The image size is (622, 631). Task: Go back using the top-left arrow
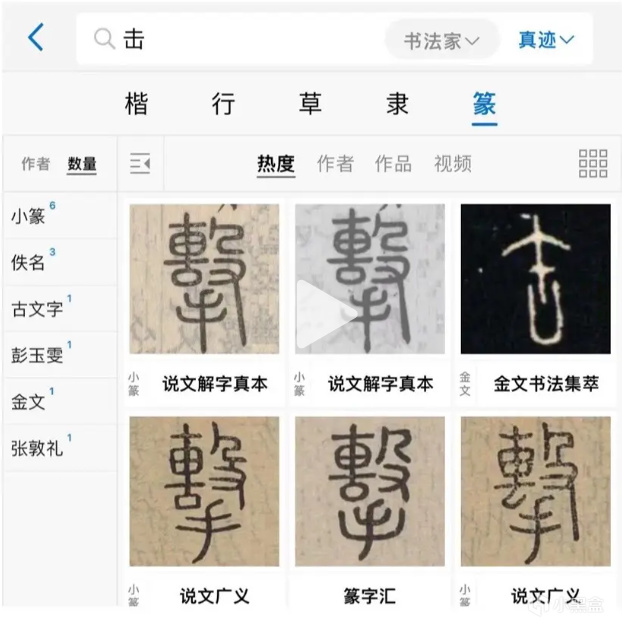36,38
